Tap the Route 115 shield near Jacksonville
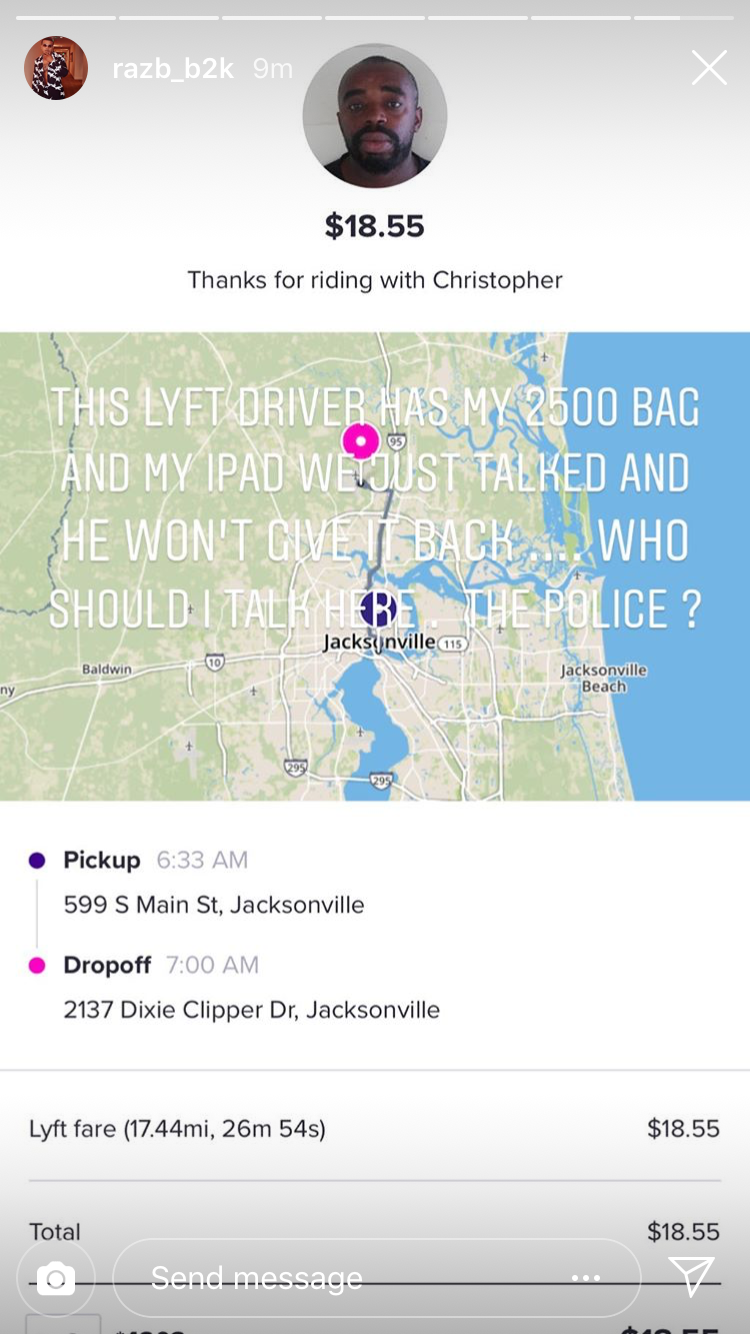This screenshot has height=1334, width=750. tap(451, 644)
